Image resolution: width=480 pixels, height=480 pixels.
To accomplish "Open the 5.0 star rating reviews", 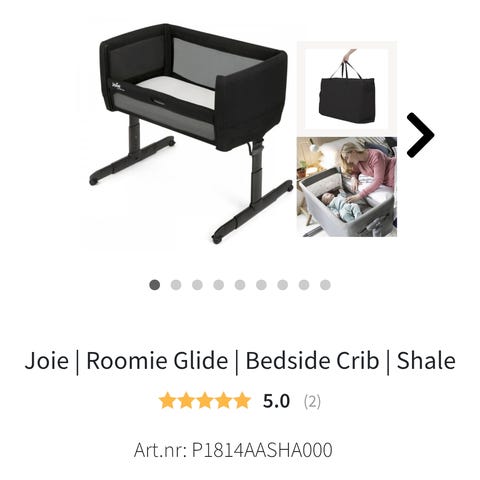I will click(x=239, y=401).
